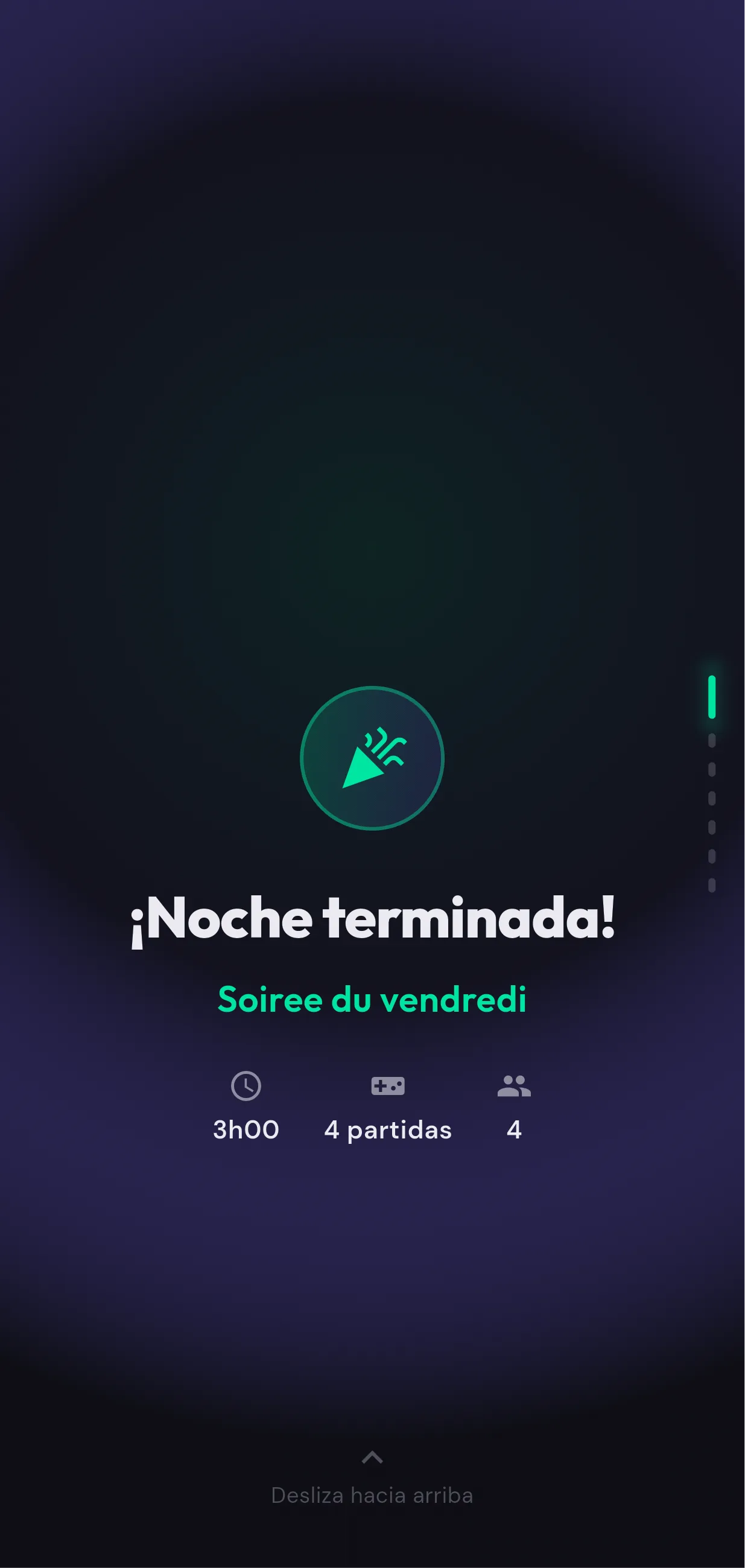Open the circular green badge in the center
The height and width of the screenshot is (1568, 745).
(373, 757)
